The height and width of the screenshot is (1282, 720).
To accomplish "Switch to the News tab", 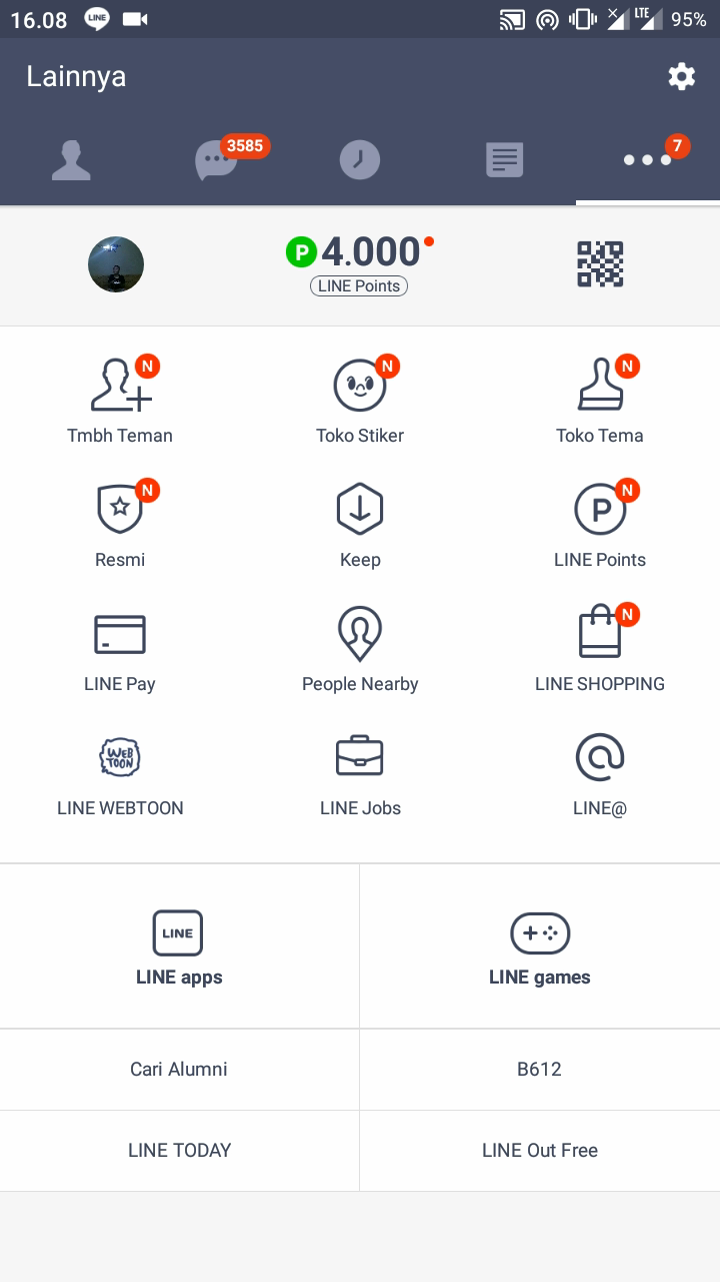I will (504, 160).
